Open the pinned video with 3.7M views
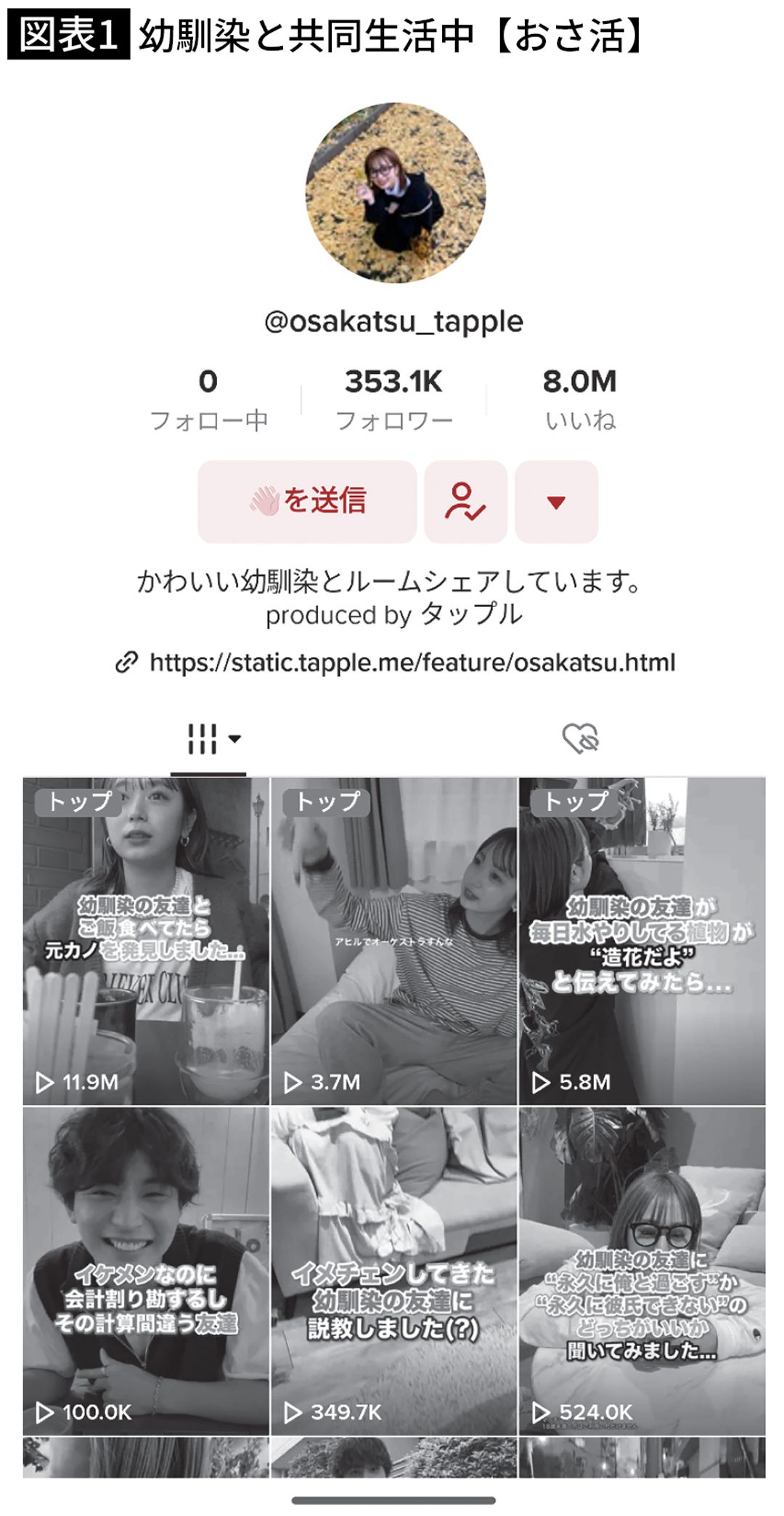This screenshot has height=1516, width=784. pos(393,941)
